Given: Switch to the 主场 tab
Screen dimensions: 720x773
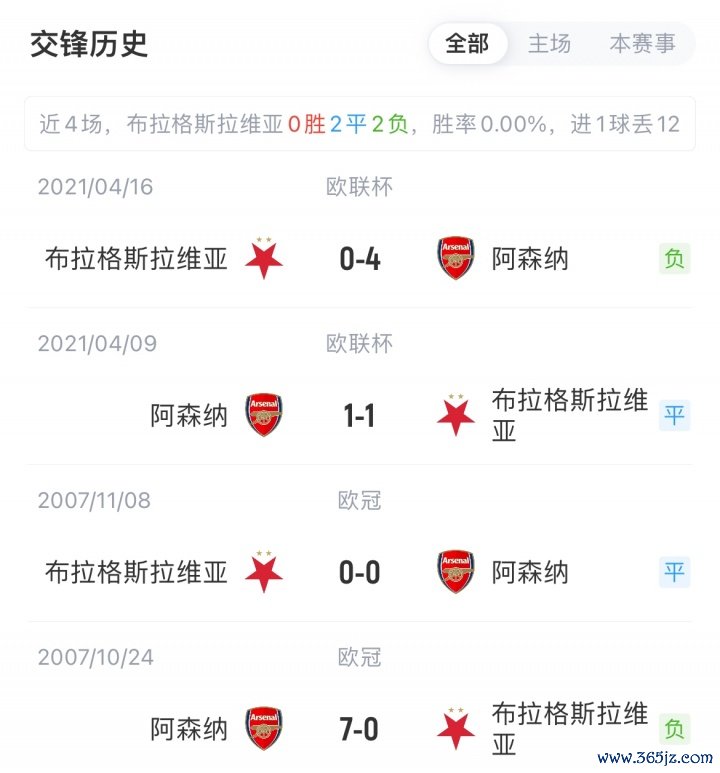Looking at the screenshot, I should click(549, 44).
